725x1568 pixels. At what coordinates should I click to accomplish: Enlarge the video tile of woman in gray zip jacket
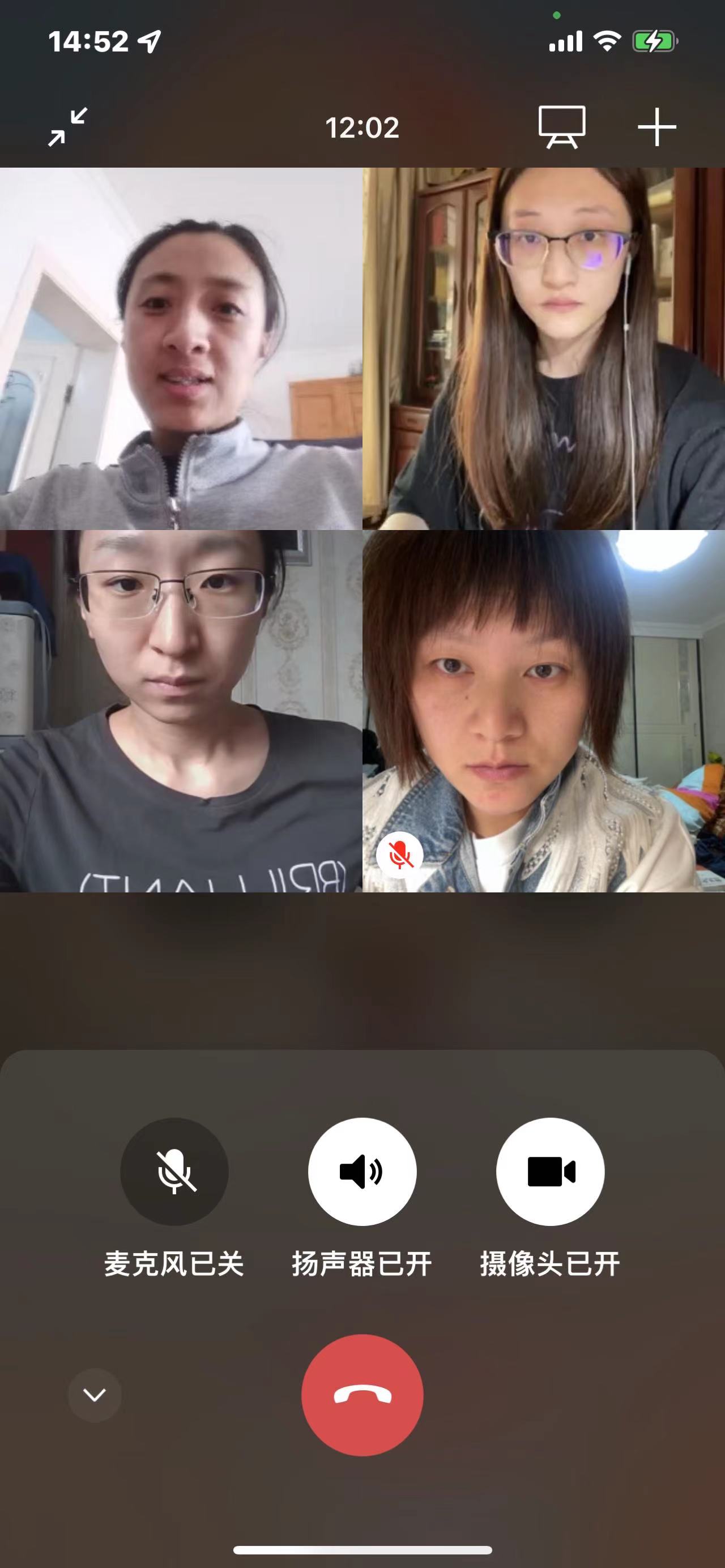[181, 348]
